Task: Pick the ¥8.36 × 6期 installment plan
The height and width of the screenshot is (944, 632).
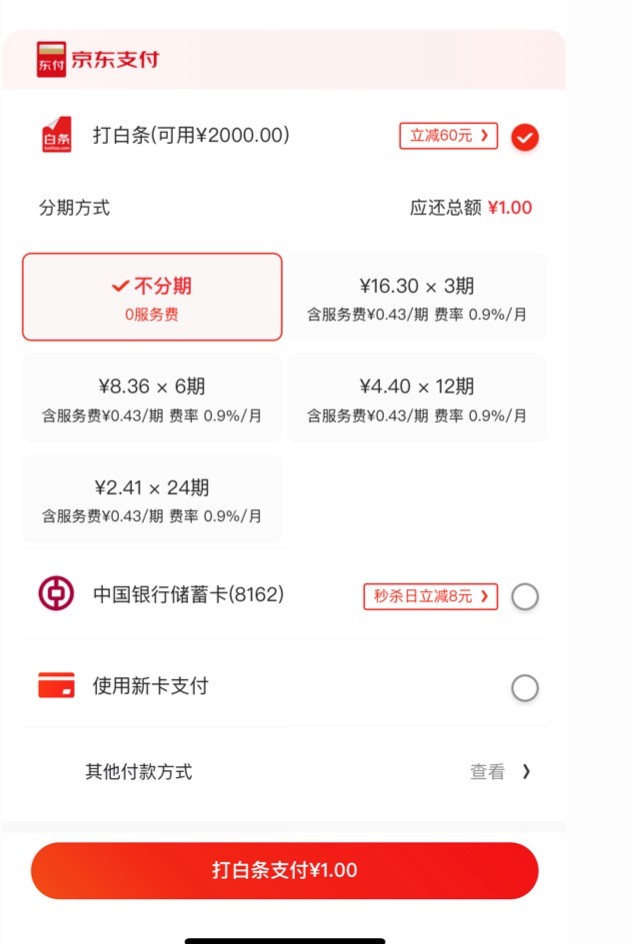Action: (152, 398)
